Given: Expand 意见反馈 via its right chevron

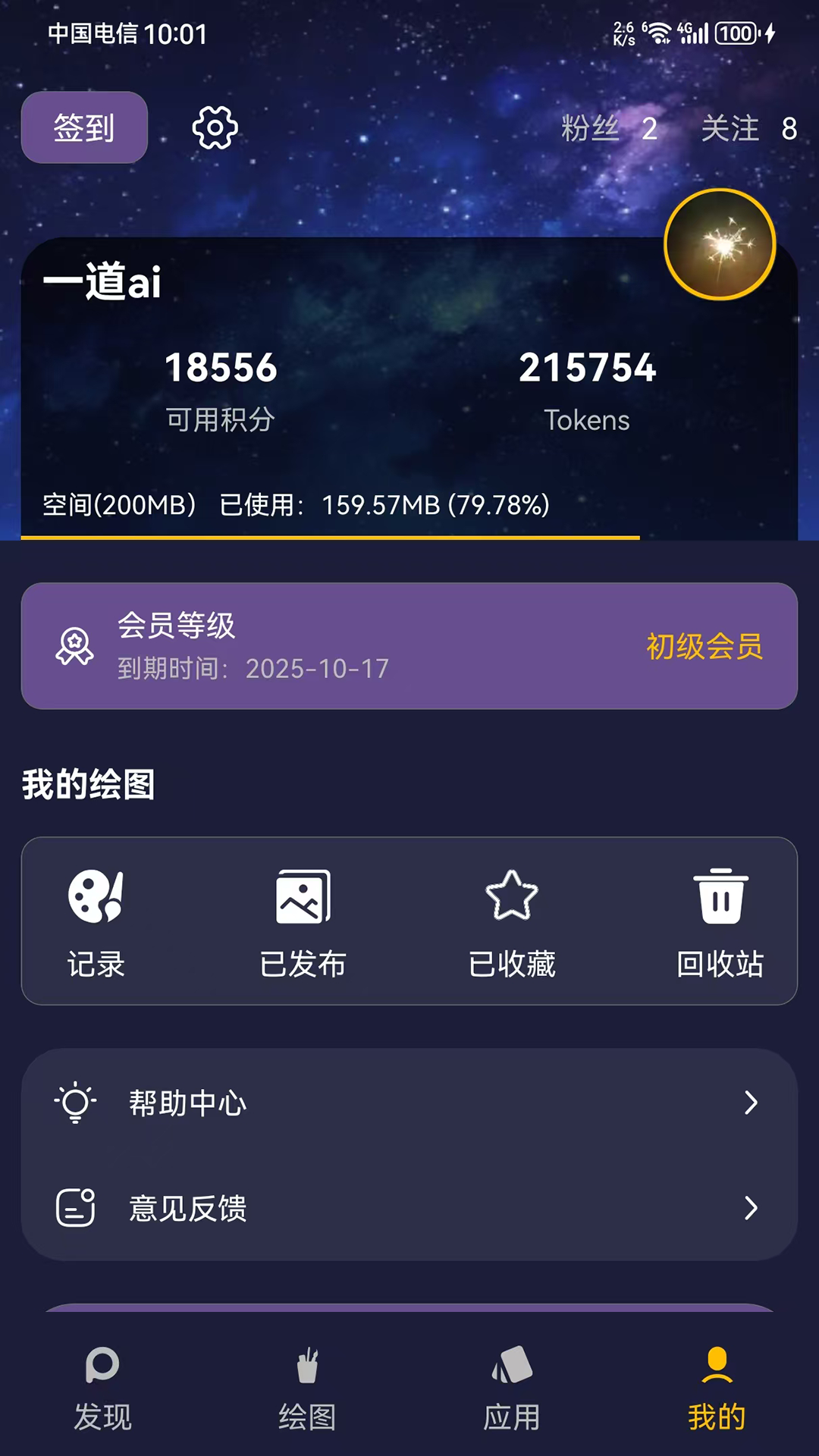Looking at the screenshot, I should 752,1210.
